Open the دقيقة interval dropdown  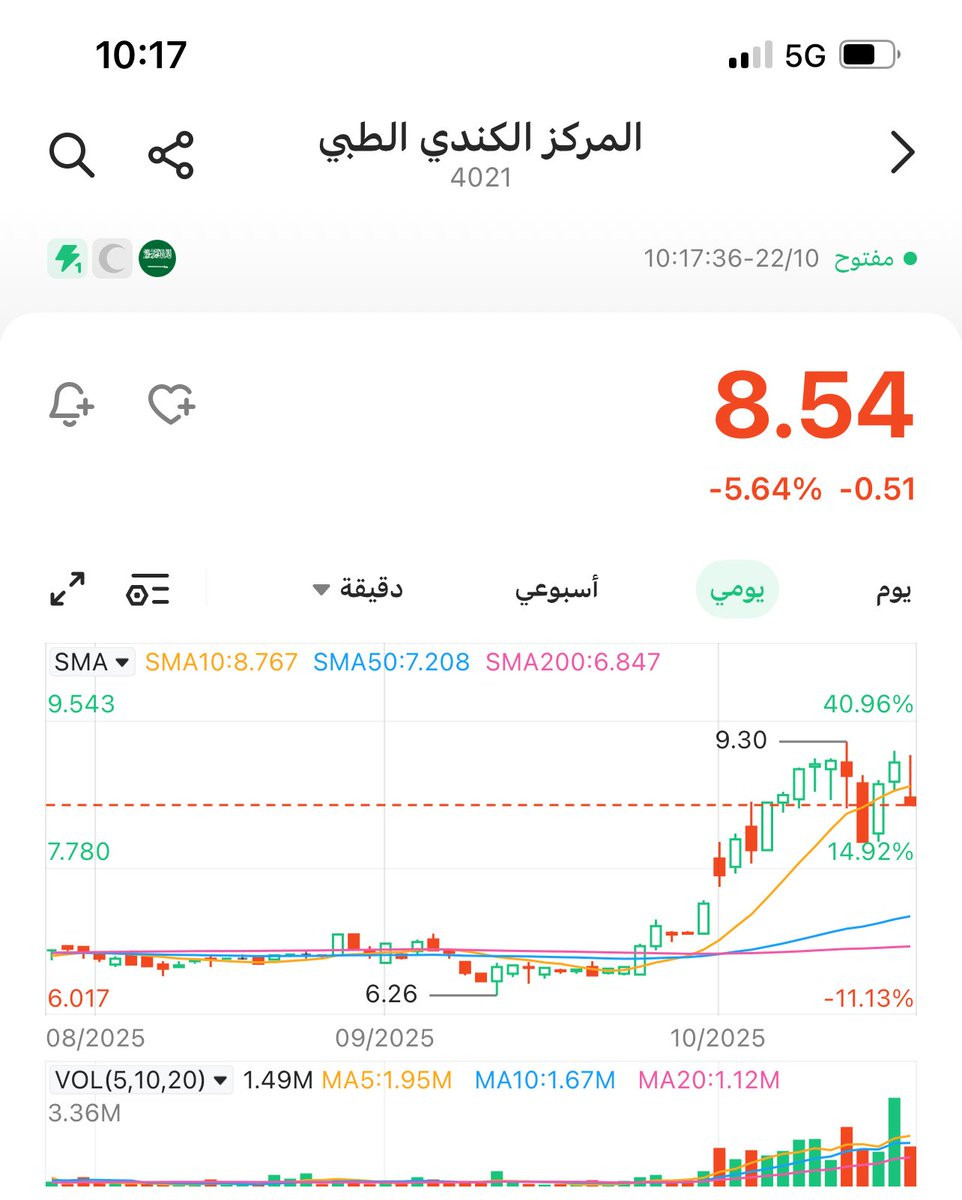[x=357, y=588]
